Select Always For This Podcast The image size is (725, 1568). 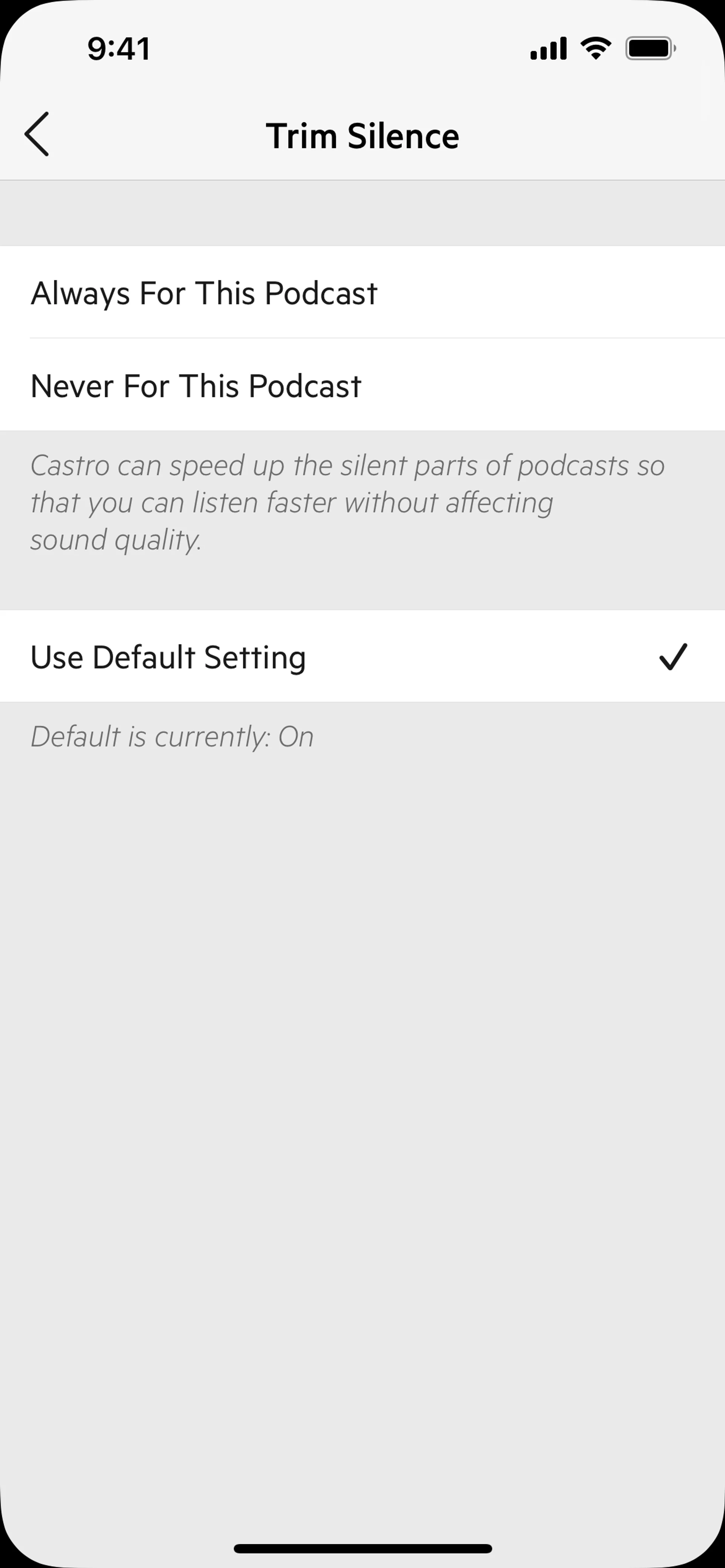click(x=362, y=292)
